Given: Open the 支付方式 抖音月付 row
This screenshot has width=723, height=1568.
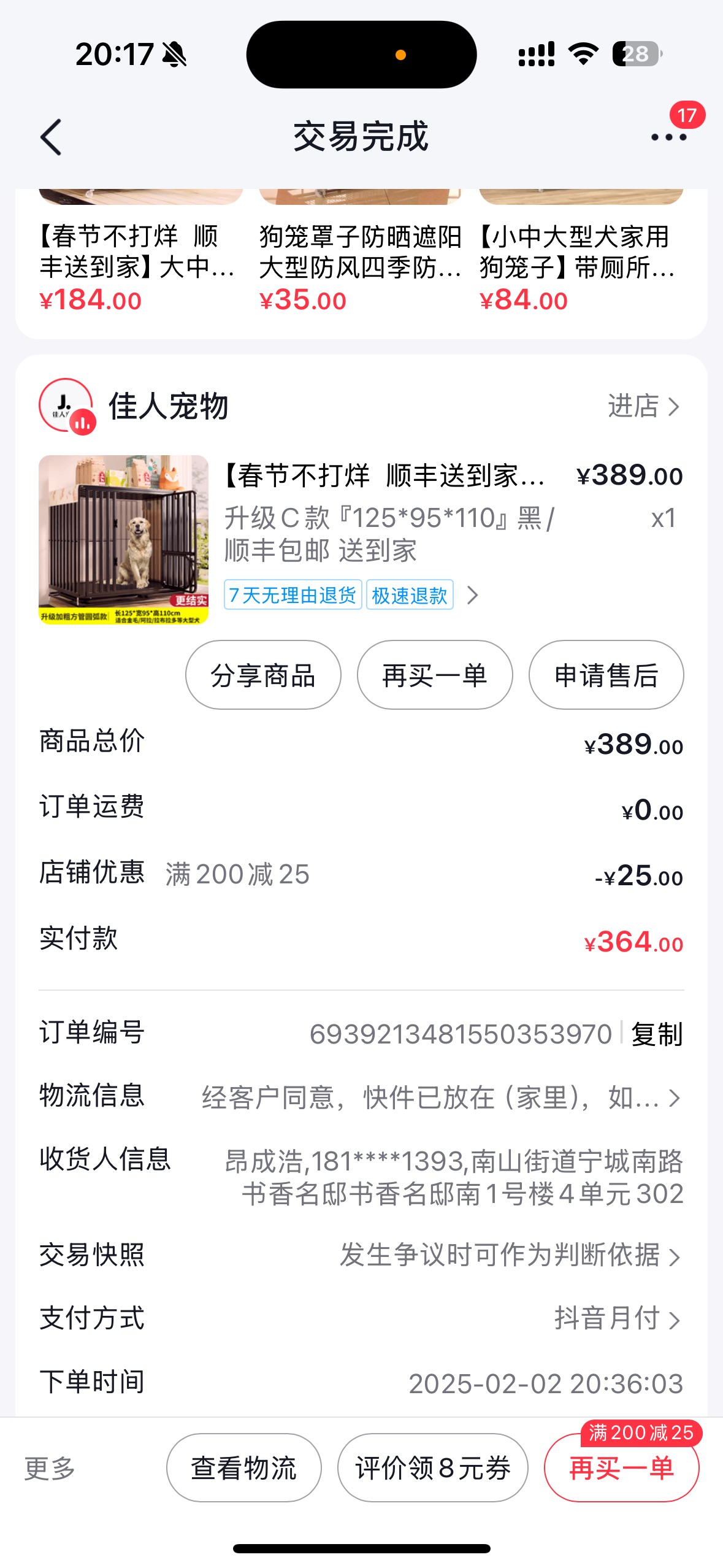Looking at the screenshot, I should click(x=361, y=1318).
